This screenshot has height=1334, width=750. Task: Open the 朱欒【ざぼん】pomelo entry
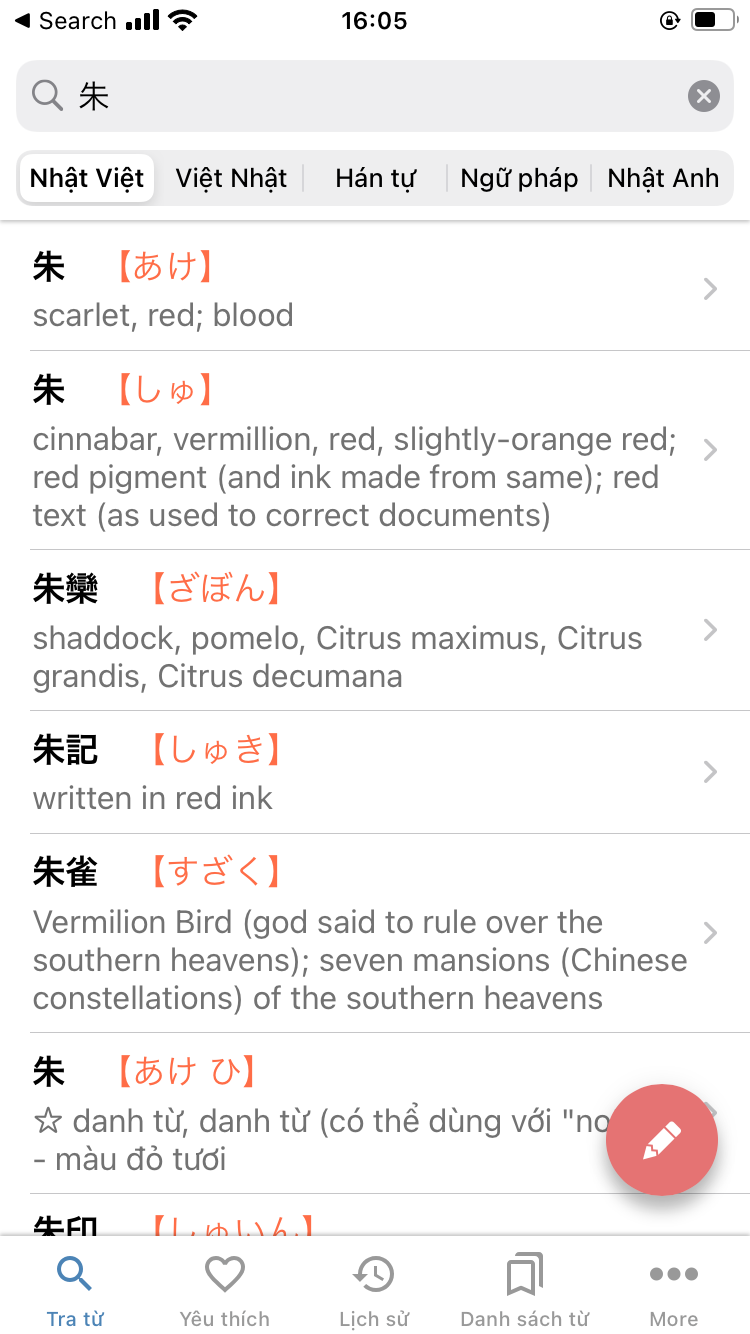tap(375, 631)
